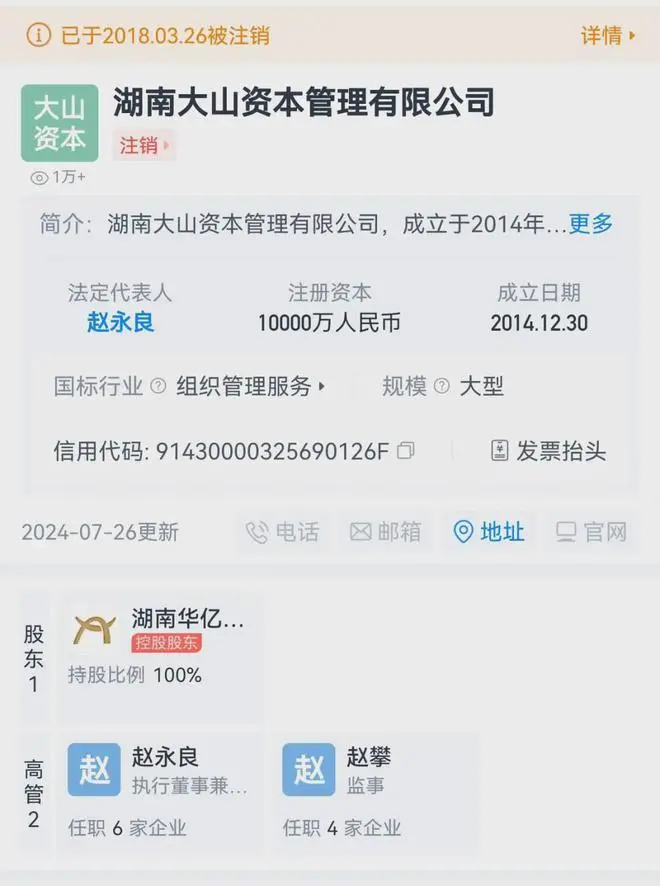This screenshot has height=886, width=660.
Task: Open 详情 for the deregistration notice
Action: 608,36
